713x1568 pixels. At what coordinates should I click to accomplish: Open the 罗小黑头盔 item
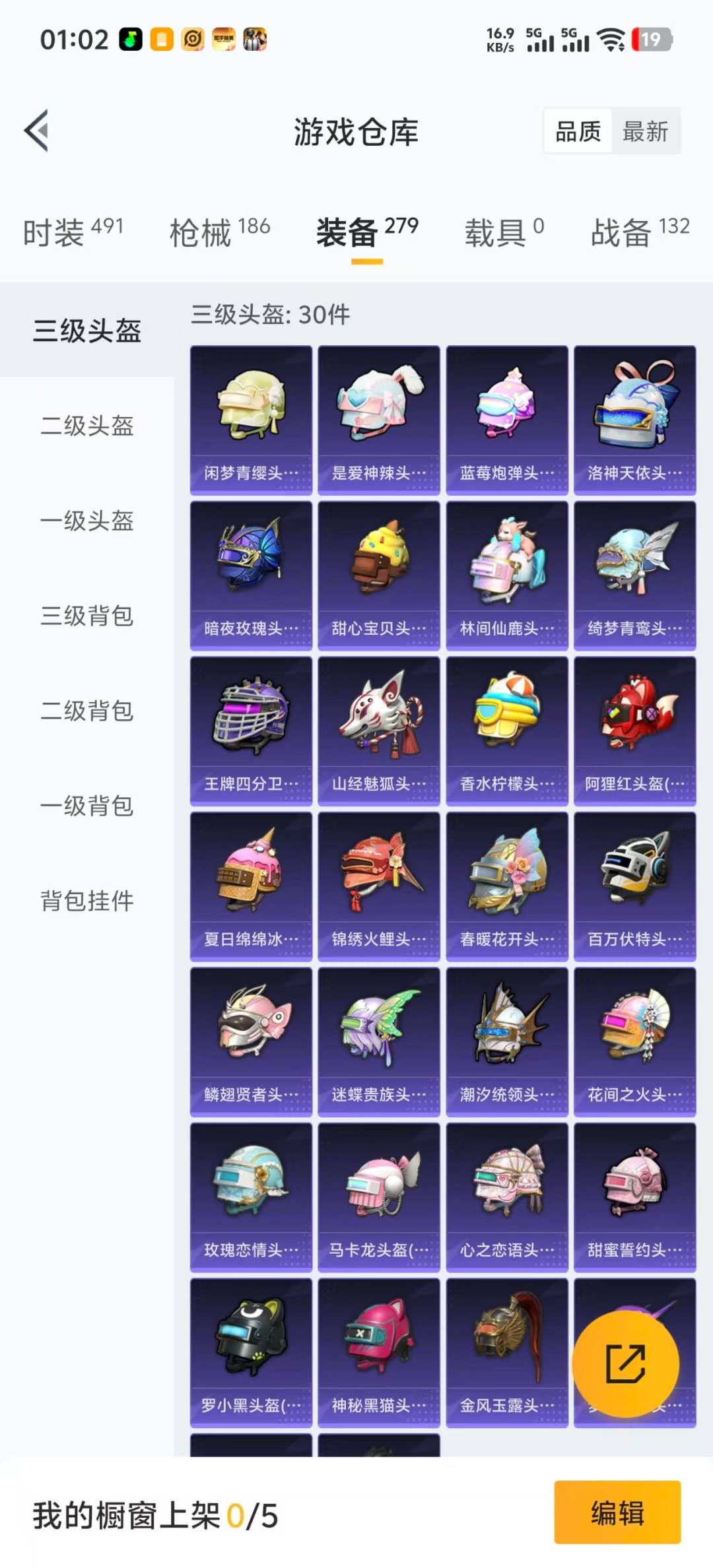click(251, 1346)
